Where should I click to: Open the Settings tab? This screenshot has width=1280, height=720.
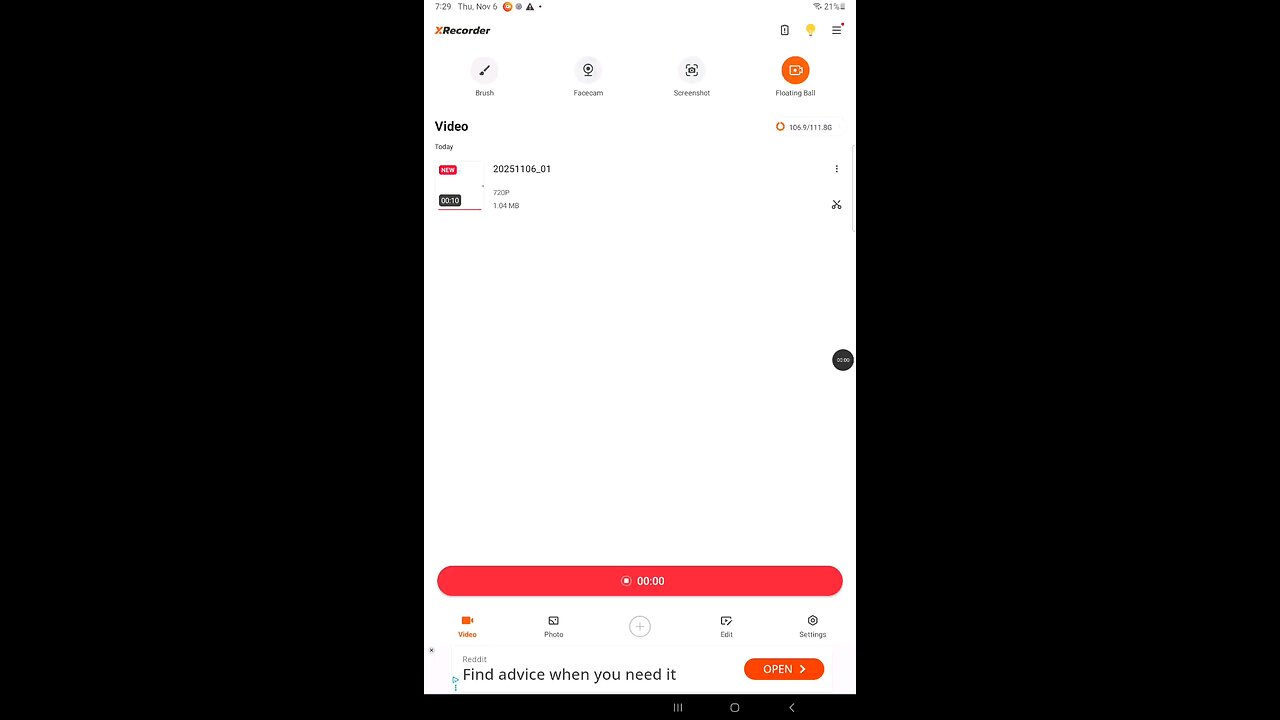812,626
